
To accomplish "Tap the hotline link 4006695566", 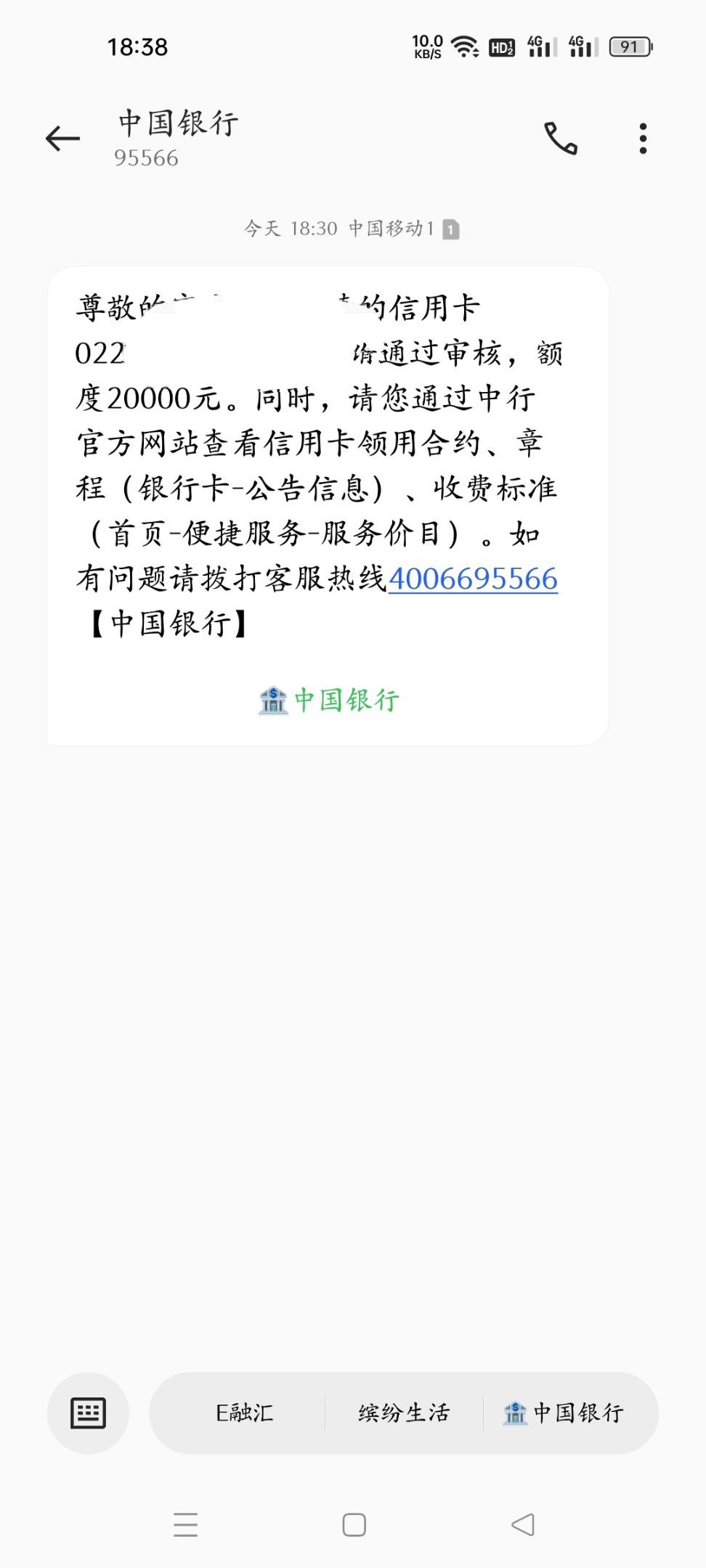I will coord(473,579).
